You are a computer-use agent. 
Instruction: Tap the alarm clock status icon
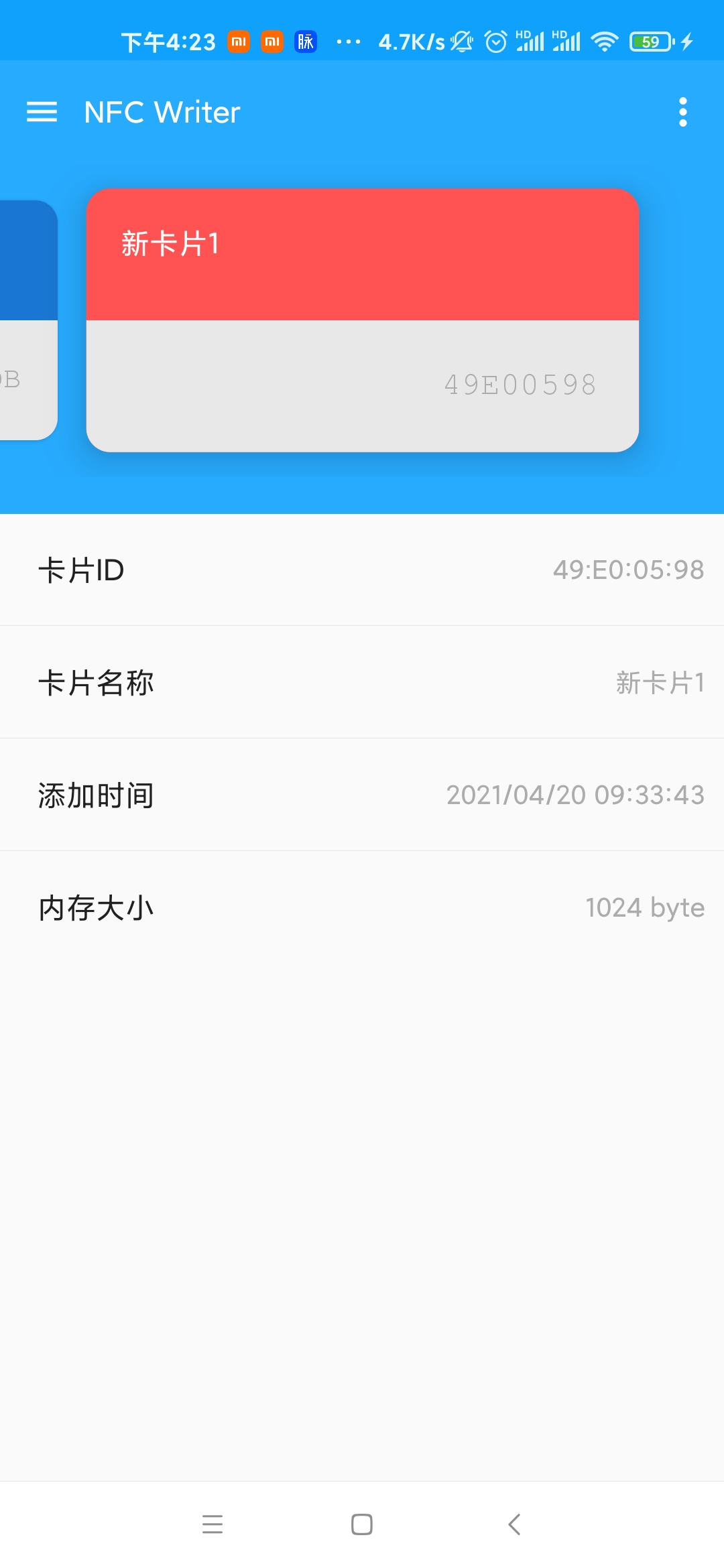(x=495, y=42)
